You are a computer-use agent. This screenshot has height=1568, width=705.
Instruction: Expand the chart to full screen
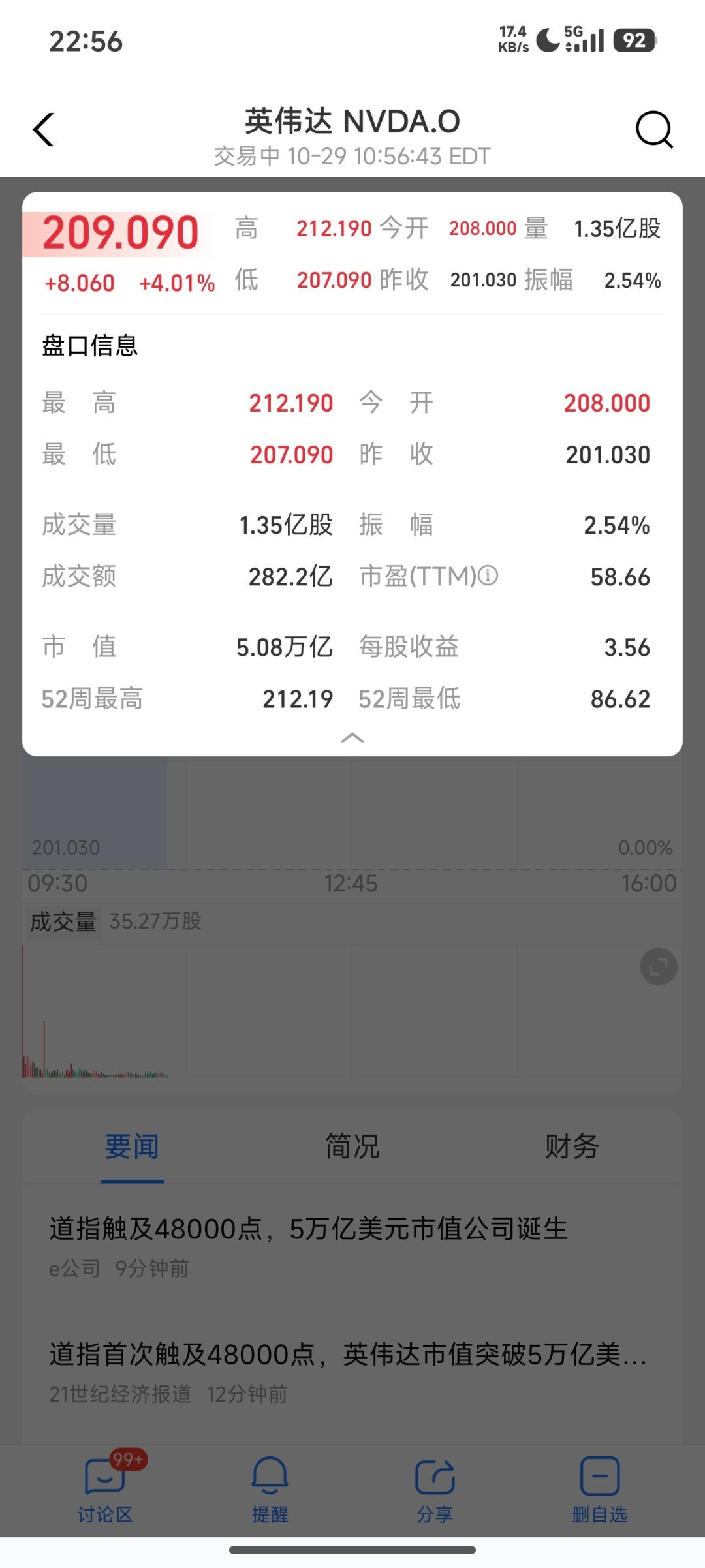coord(658,966)
